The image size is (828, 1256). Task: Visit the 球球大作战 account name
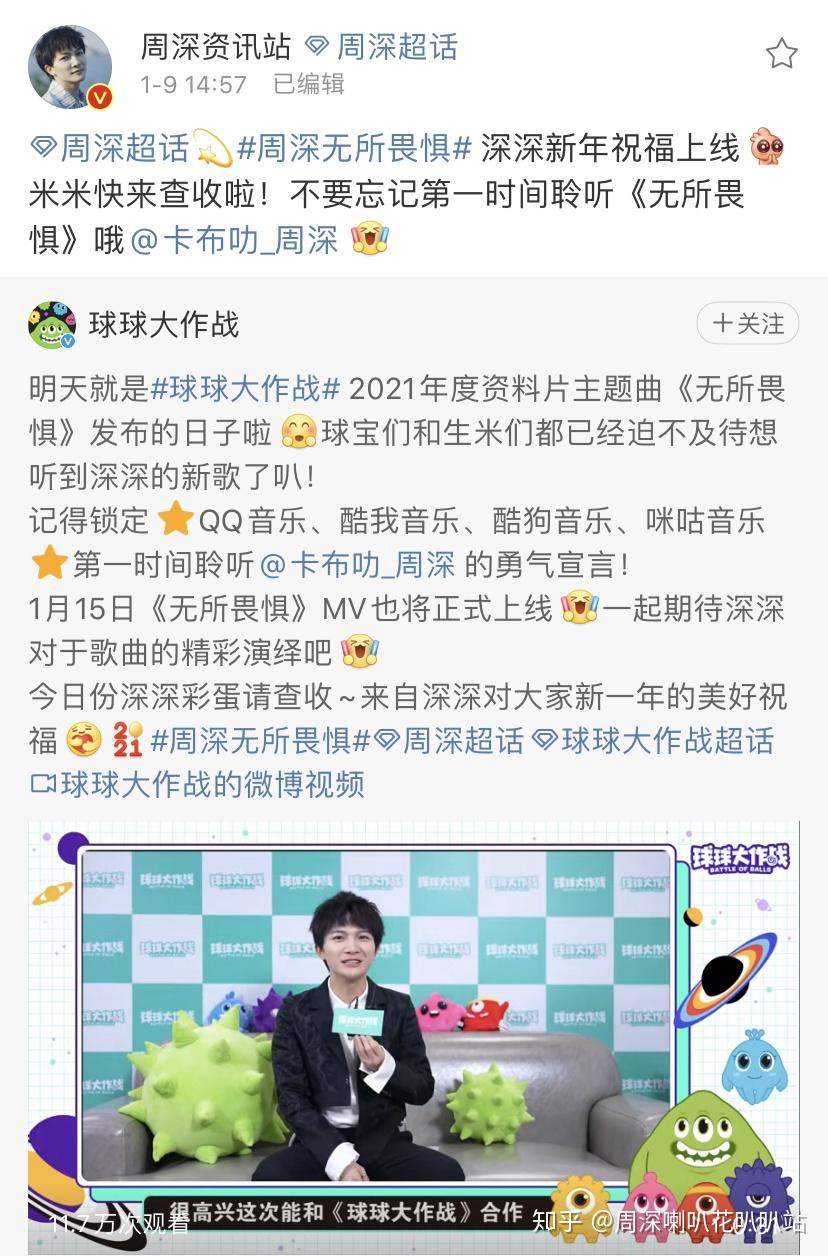tap(164, 324)
